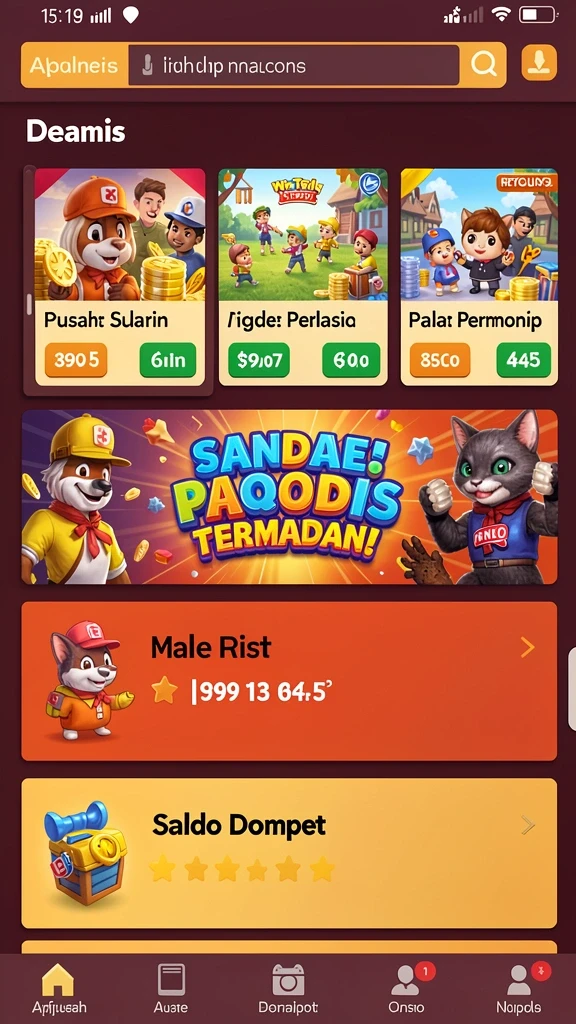The image size is (576, 1024).
Task: Open the Palat Permonip game card
Action: click(479, 278)
